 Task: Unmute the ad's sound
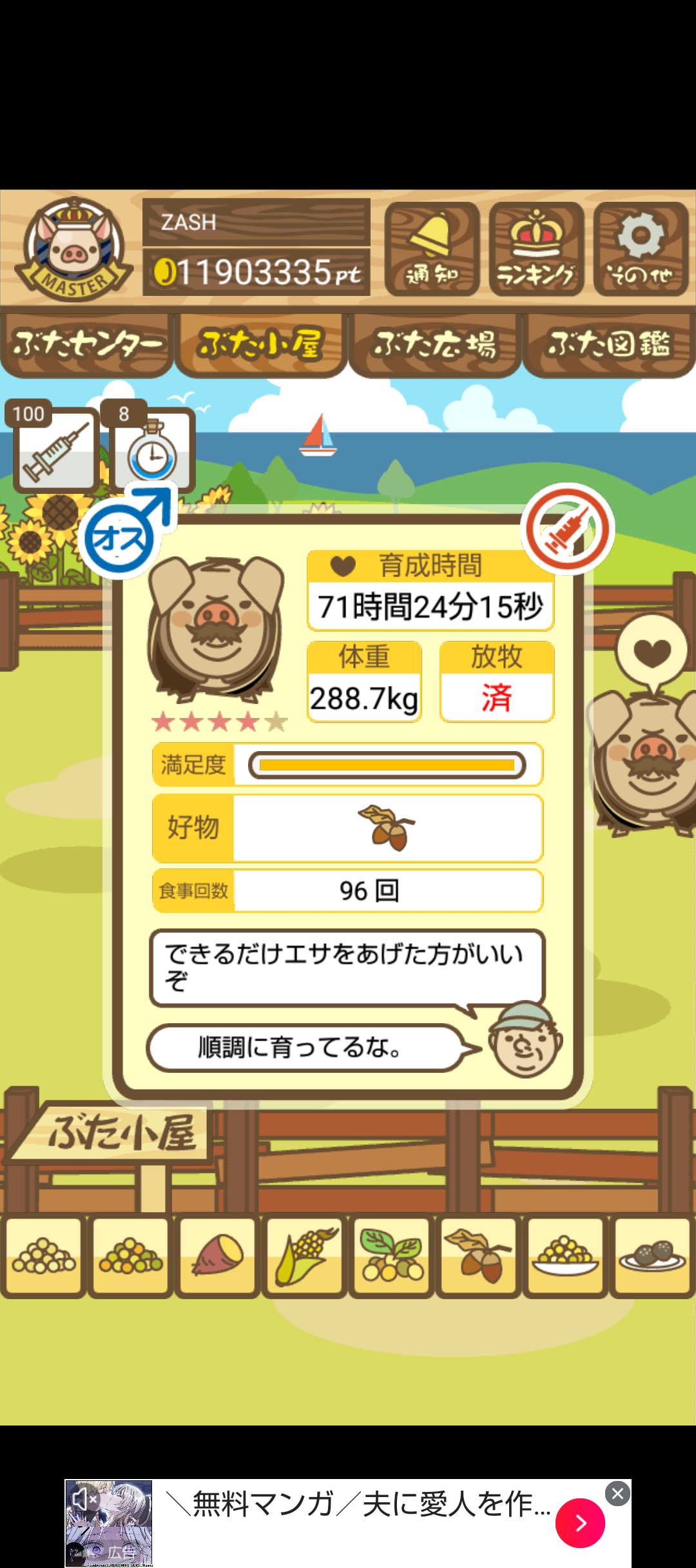tap(84, 1498)
